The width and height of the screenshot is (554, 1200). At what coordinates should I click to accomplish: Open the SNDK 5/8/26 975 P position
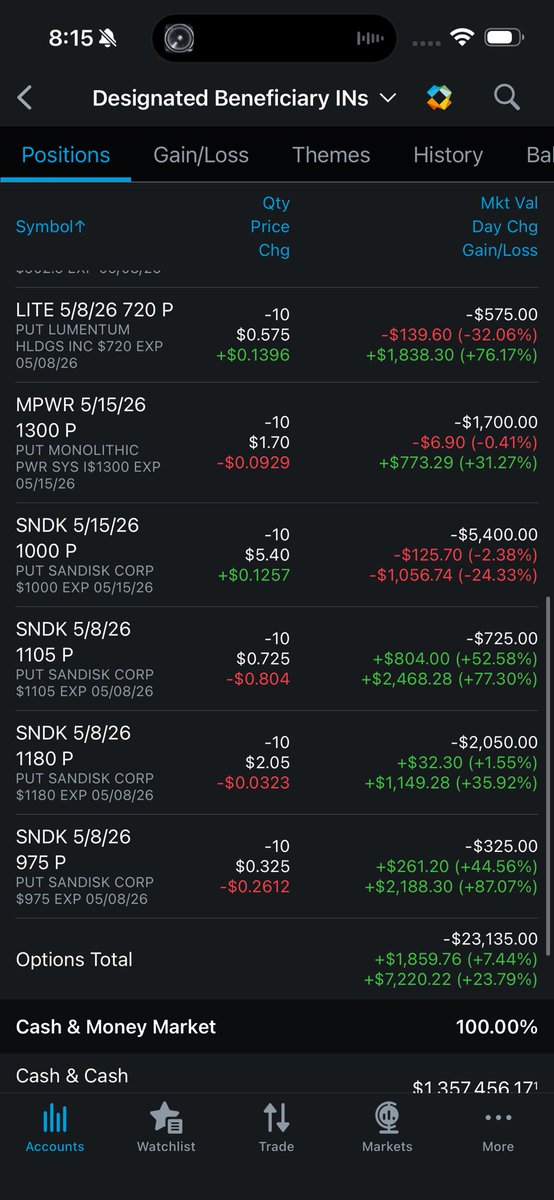coord(277,866)
